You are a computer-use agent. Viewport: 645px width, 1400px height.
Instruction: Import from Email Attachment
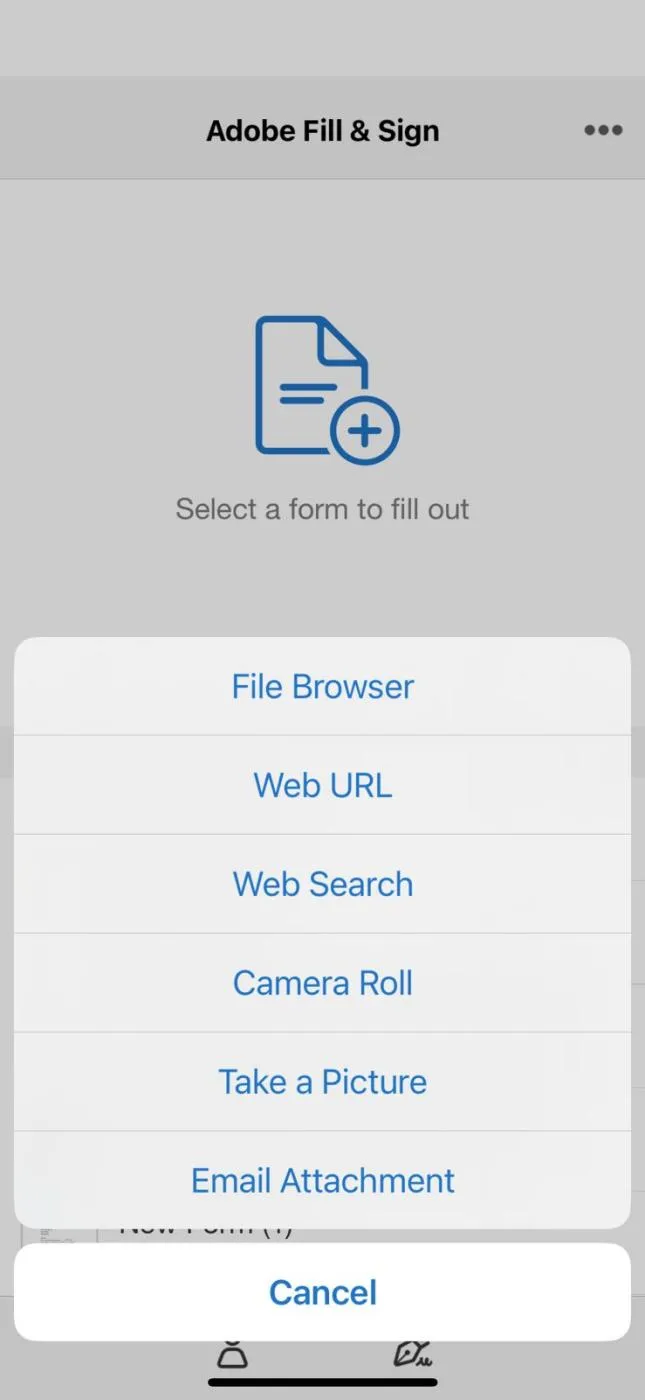click(322, 1181)
